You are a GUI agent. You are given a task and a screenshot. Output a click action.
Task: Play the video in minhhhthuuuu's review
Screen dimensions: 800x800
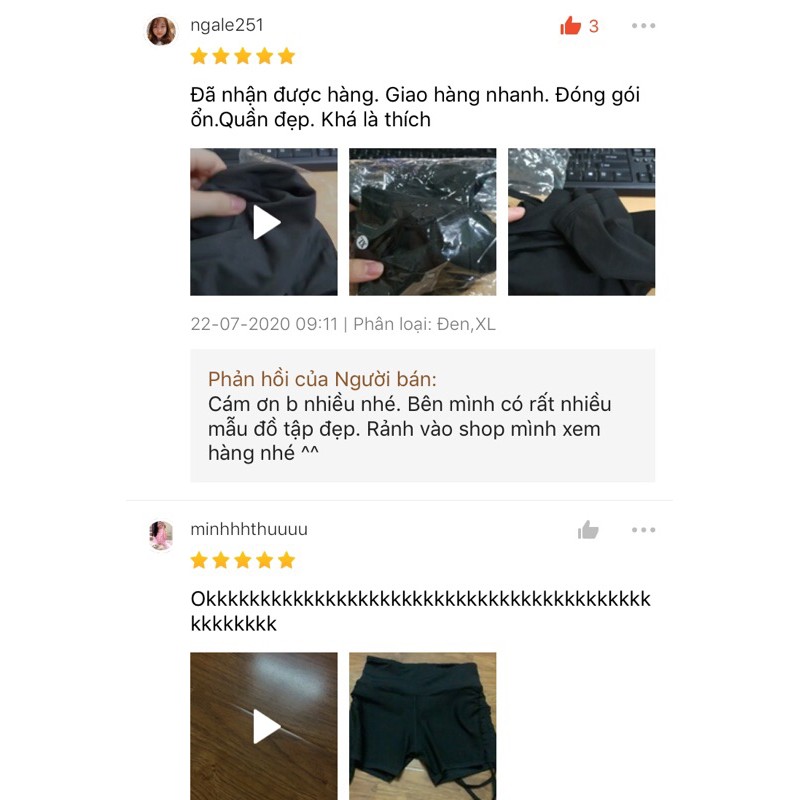click(264, 726)
